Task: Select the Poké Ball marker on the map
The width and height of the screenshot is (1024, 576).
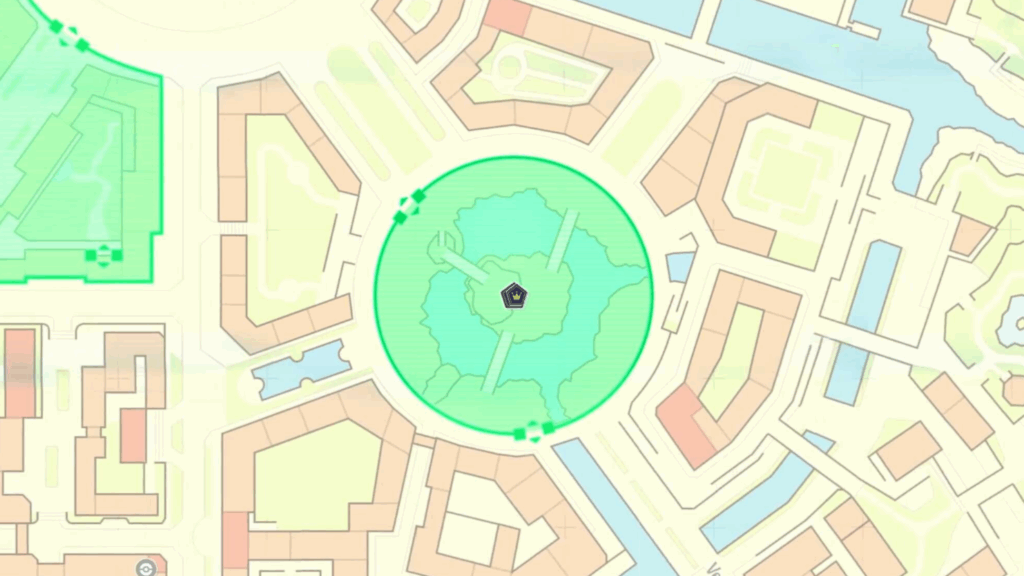Action: [148, 568]
